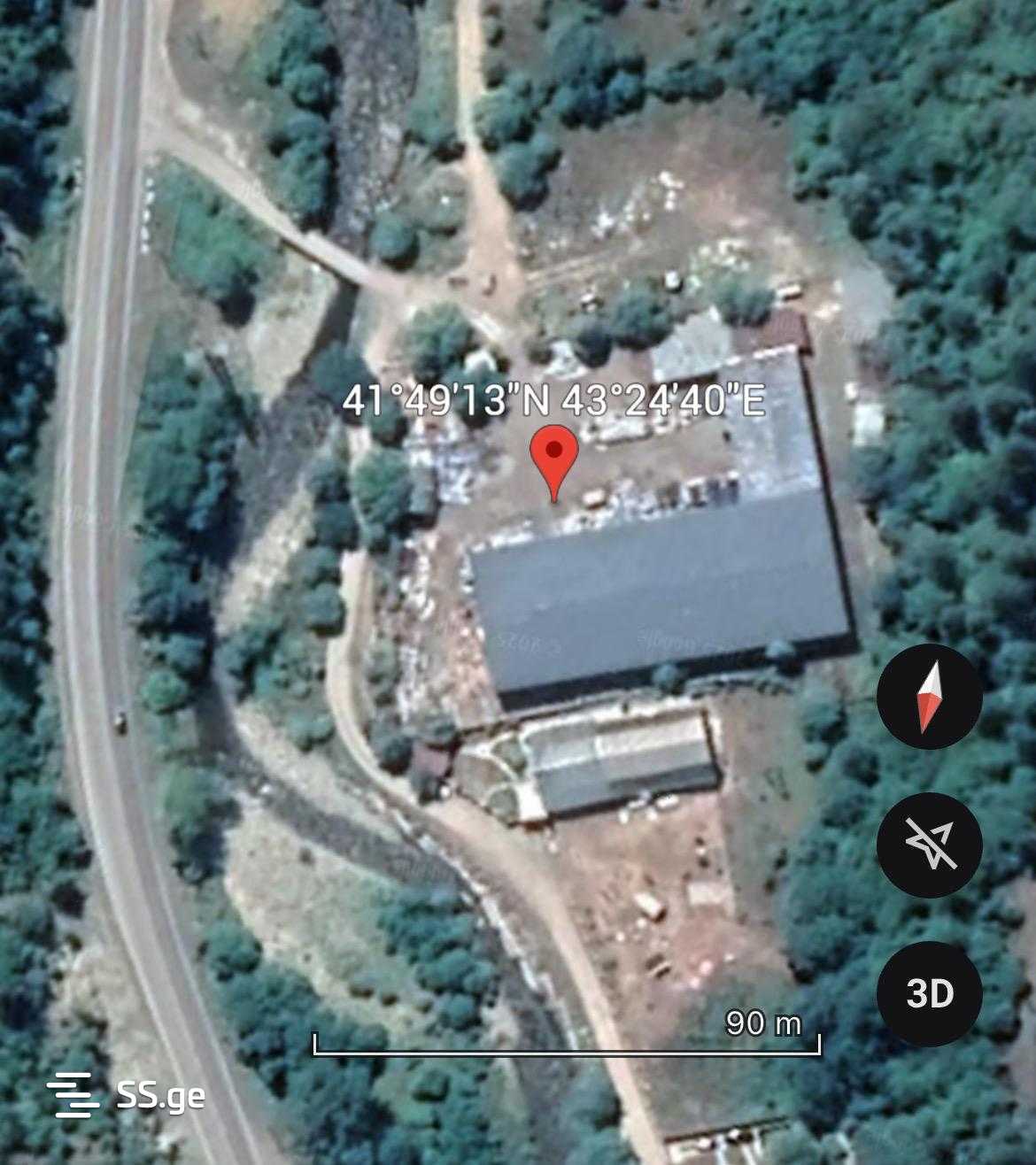Tap the my location button

[x=929, y=845]
